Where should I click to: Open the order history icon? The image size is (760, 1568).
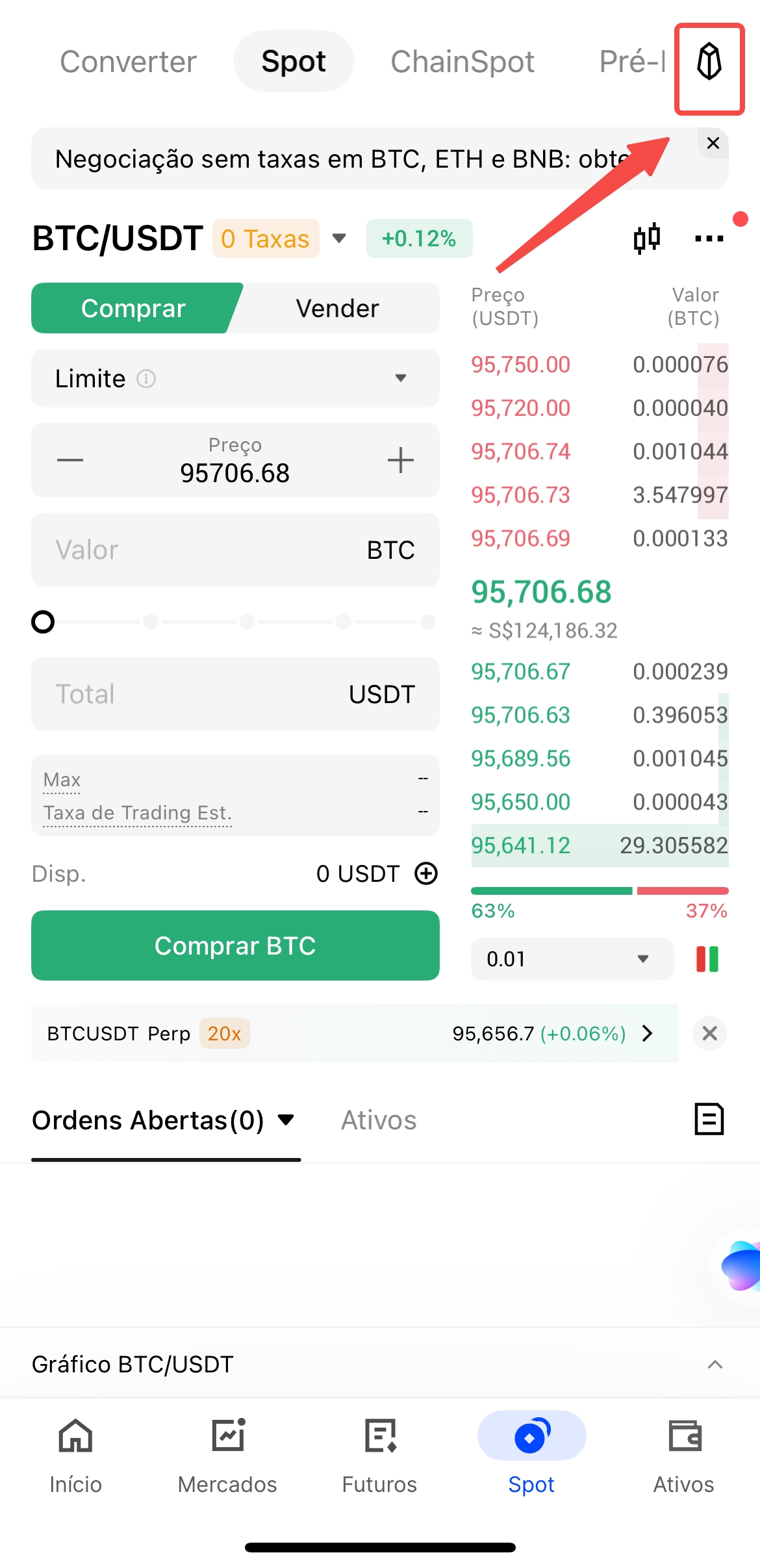click(709, 1119)
